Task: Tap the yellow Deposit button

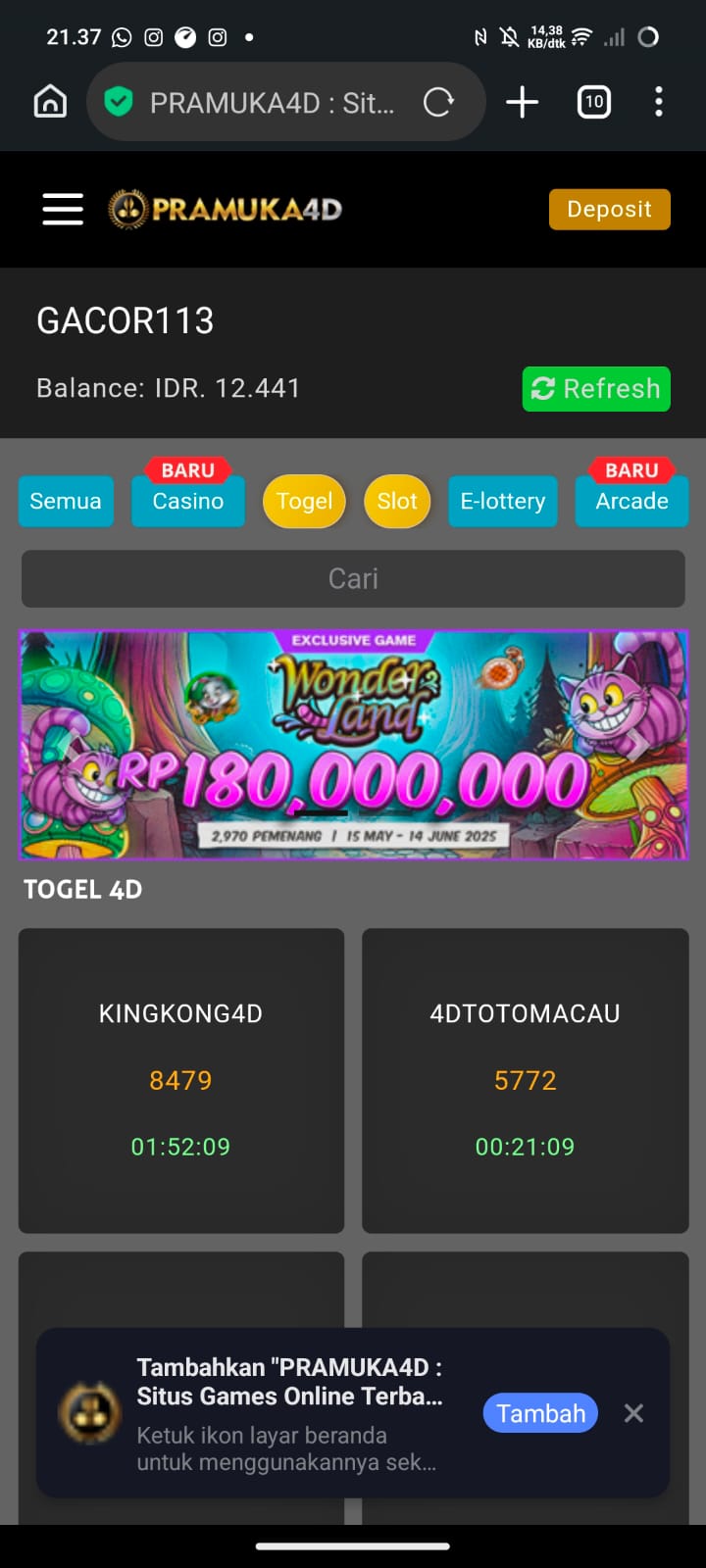Action: tap(609, 209)
